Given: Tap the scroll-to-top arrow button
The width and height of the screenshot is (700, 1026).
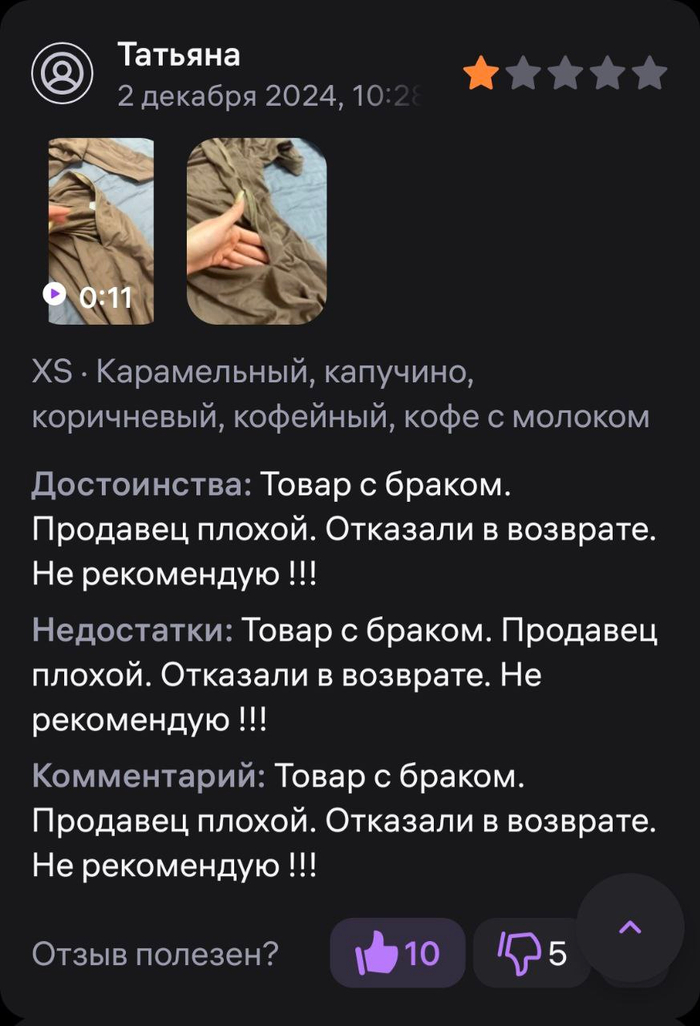Looking at the screenshot, I should point(629,927).
